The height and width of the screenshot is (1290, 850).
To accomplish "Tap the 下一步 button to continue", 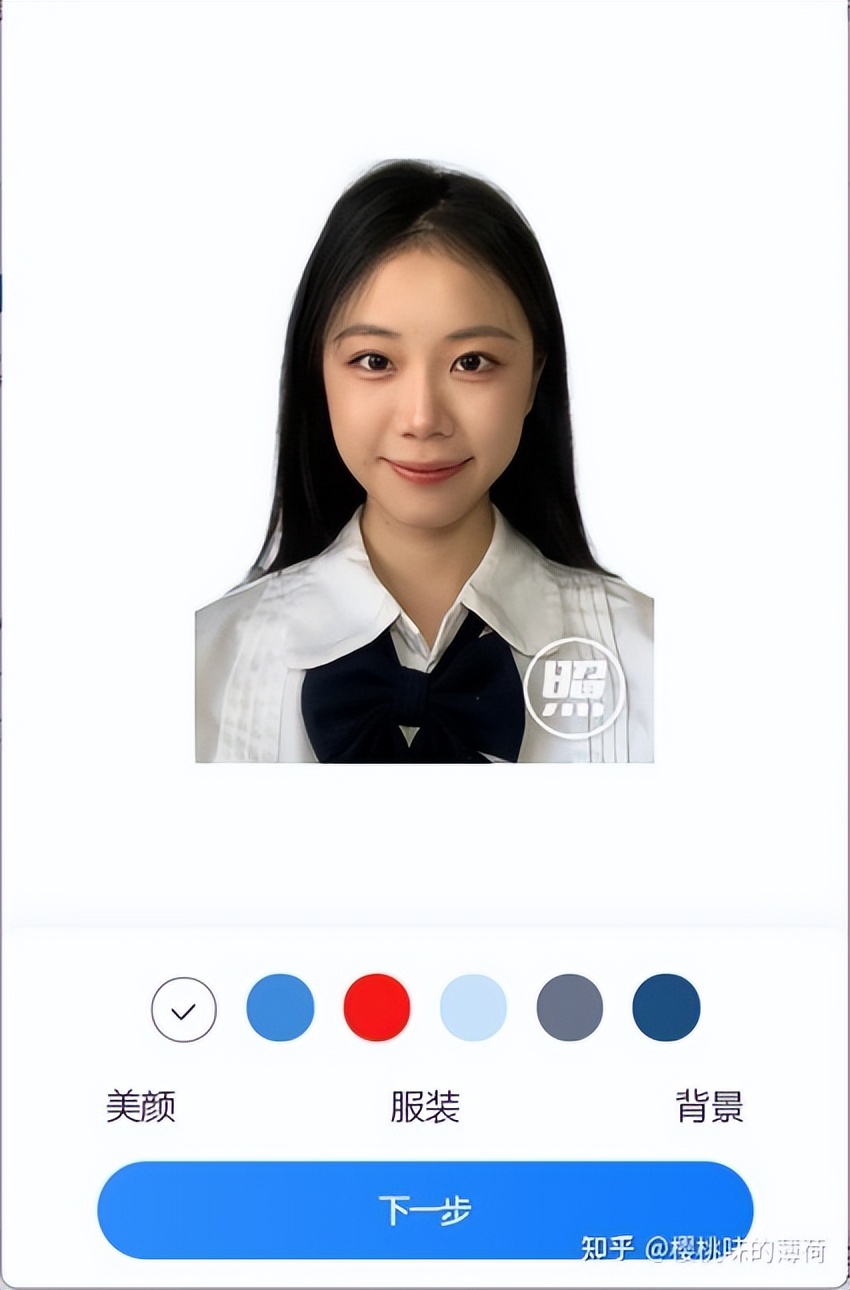I will coord(425,1210).
